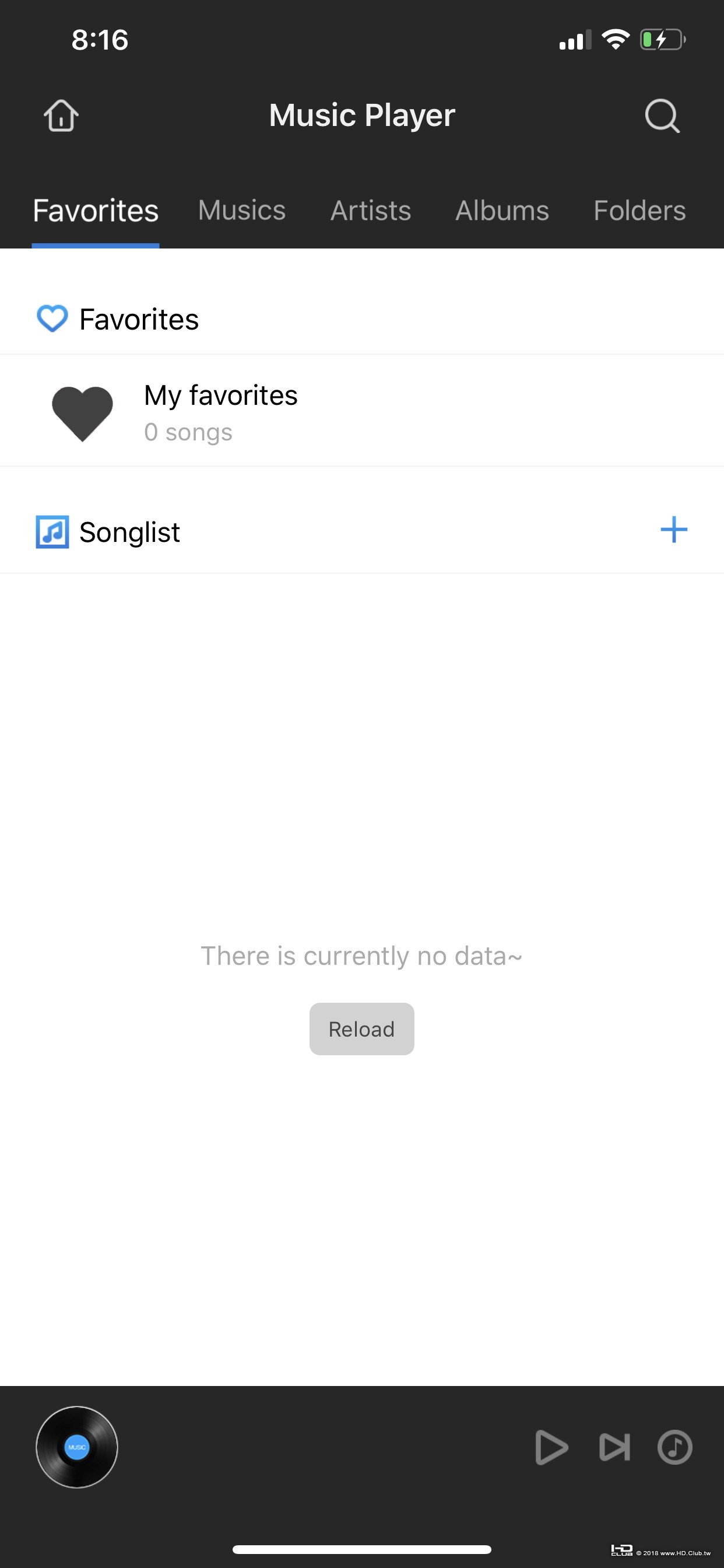The image size is (724, 1568).
Task: Tap the Reload button
Action: pyautogui.click(x=361, y=1028)
